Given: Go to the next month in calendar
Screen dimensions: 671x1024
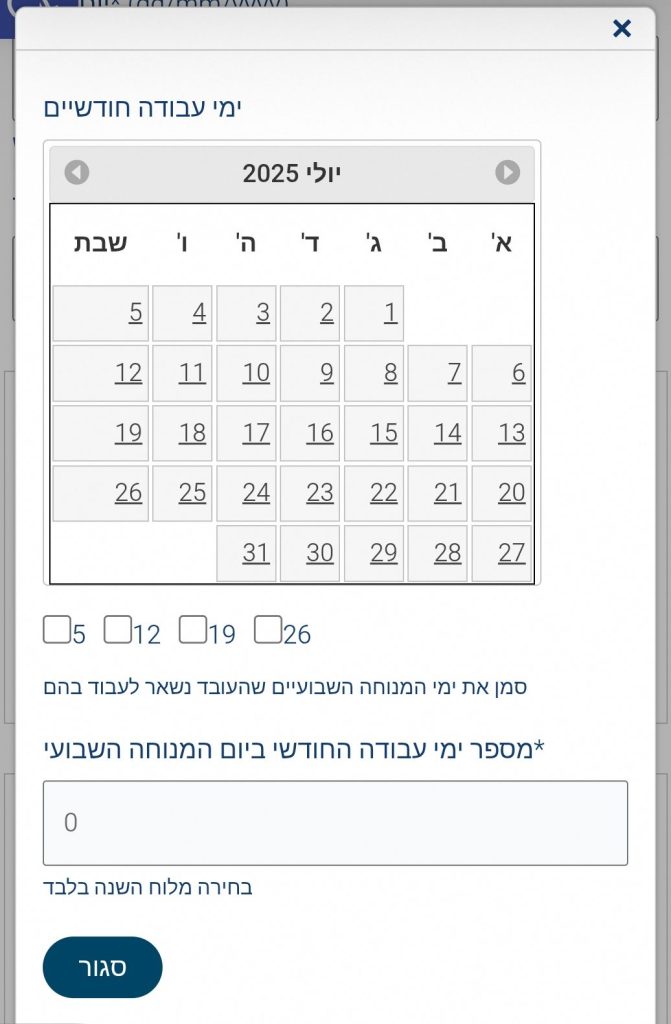Looking at the screenshot, I should coord(508,173).
